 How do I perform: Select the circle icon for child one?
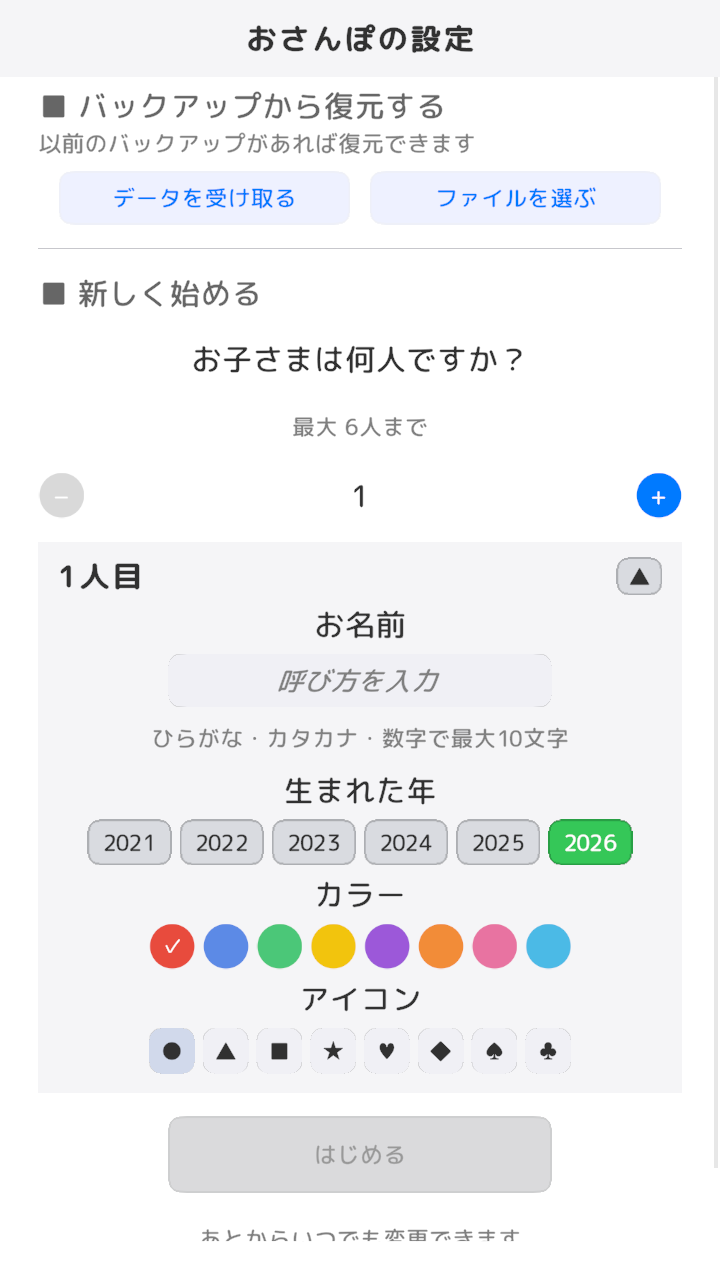[x=171, y=1051]
